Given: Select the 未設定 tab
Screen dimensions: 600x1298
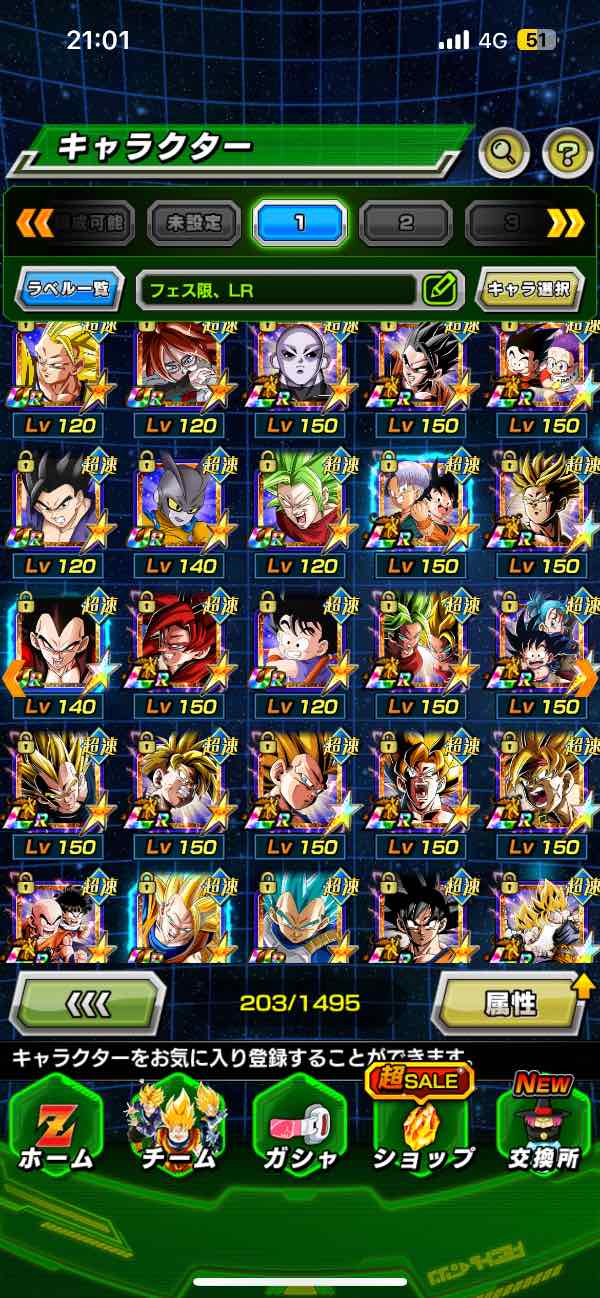Looking at the screenshot, I should [x=193, y=222].
